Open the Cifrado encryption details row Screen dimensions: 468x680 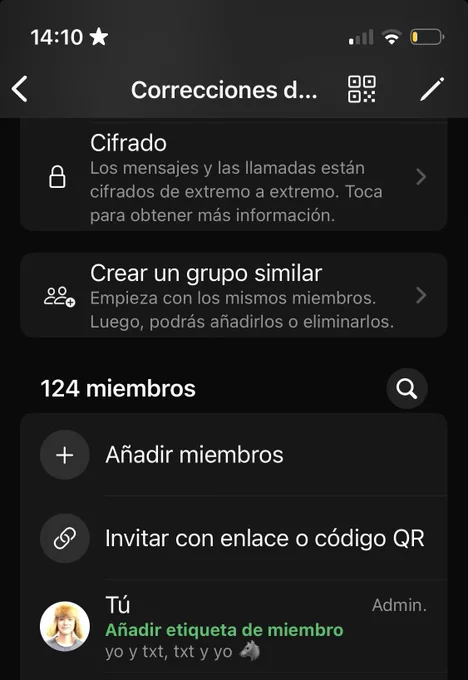(x=233, y=177)
